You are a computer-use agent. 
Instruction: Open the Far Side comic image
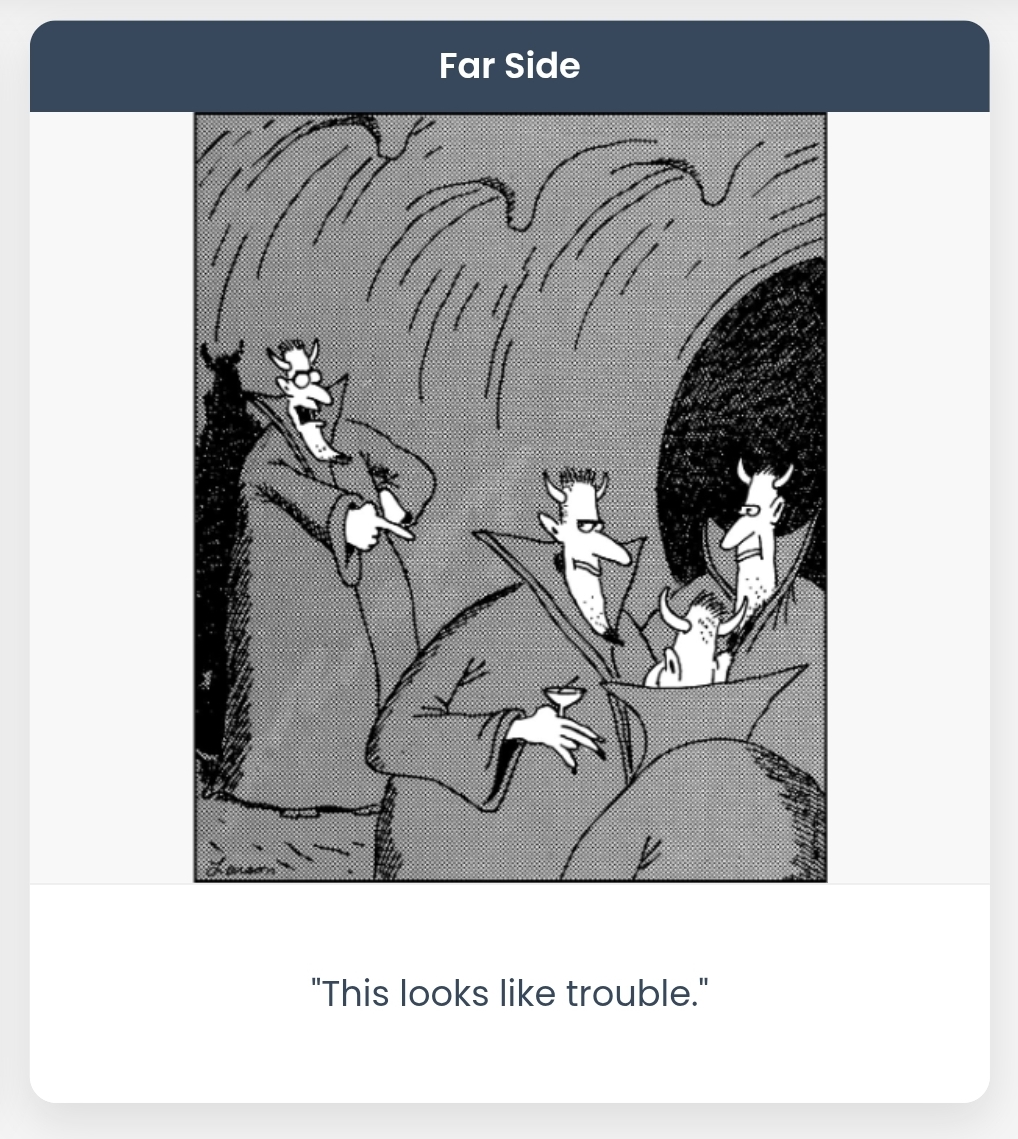tap(510, 497)
